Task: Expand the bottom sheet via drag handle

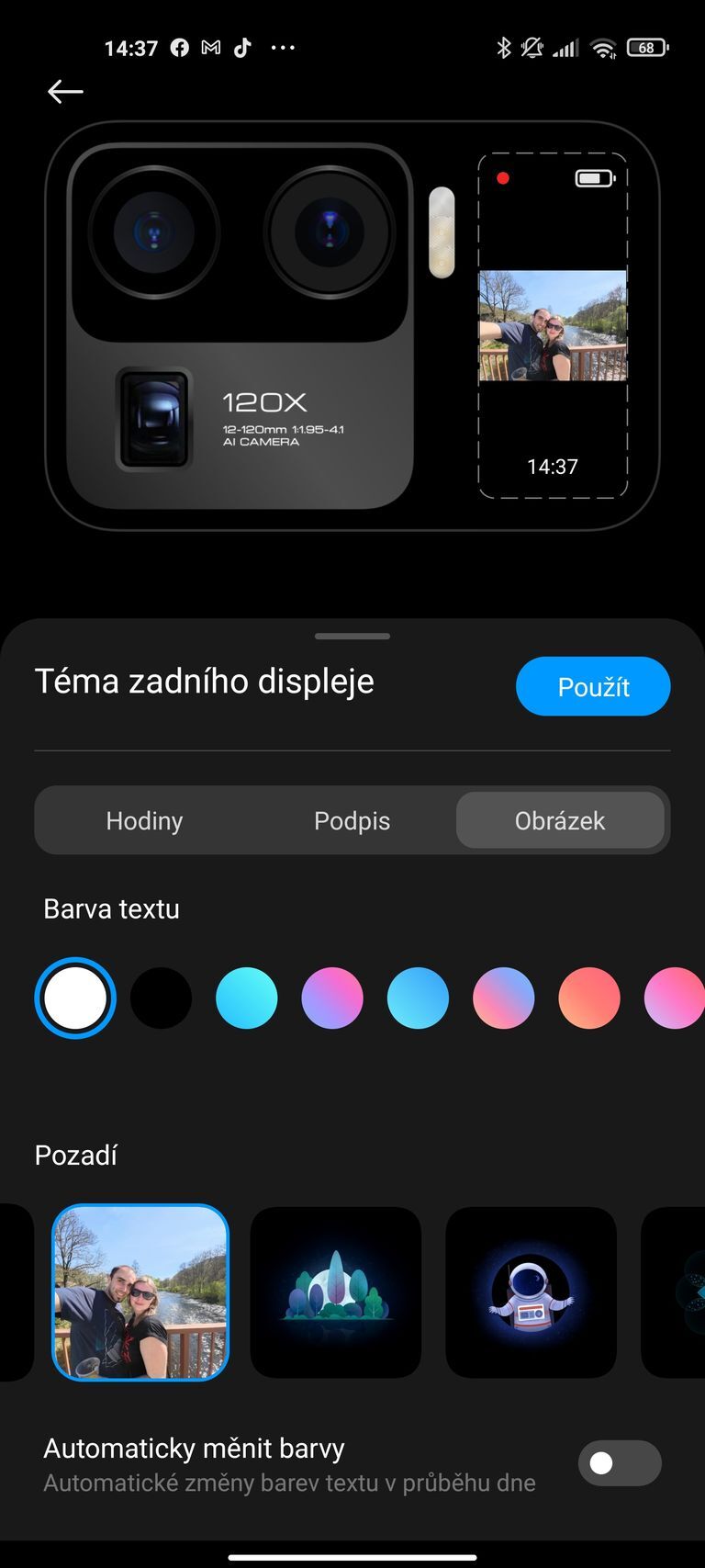Action: click(x=352, y=635)
